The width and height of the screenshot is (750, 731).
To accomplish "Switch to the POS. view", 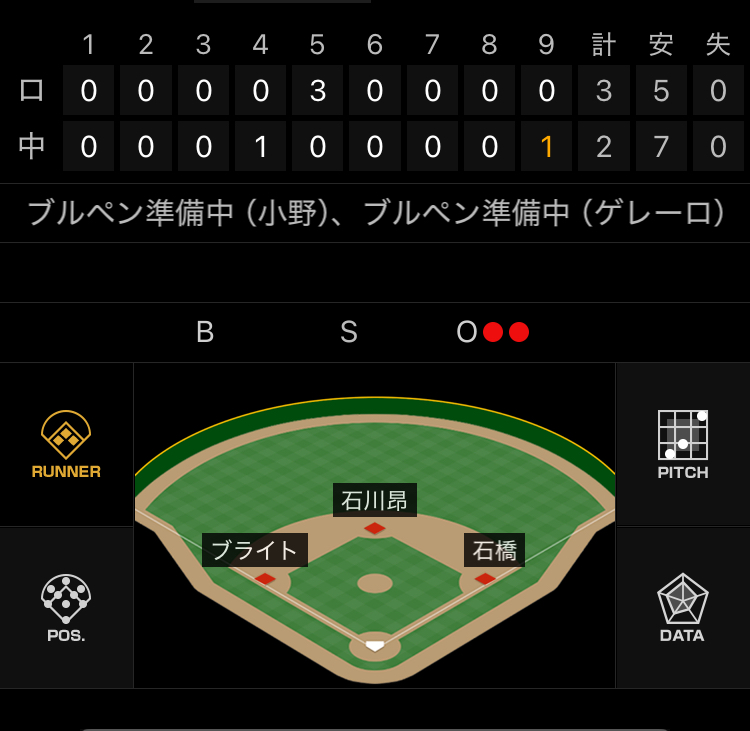I will pyautogui.click(x=66, y=608).
